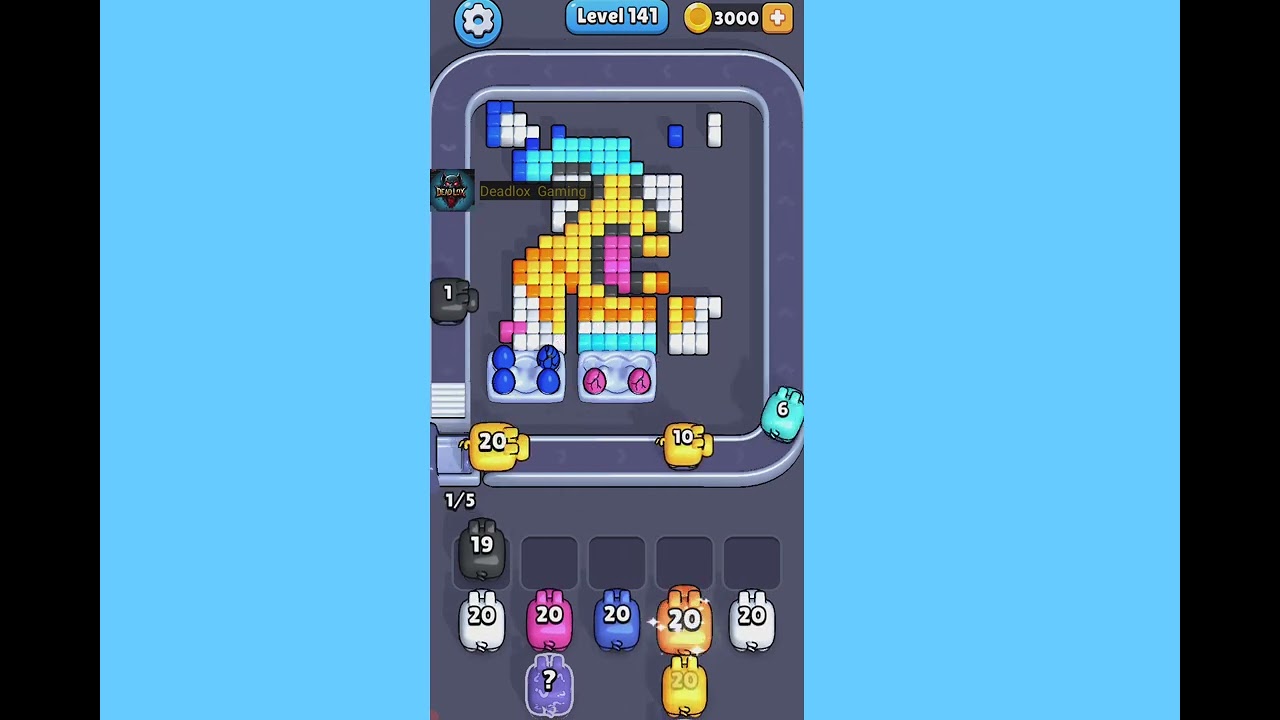This screenshot has height=720, width=1280.
Task: Launch the pink 20 shooter
Action: coord(549,619)
